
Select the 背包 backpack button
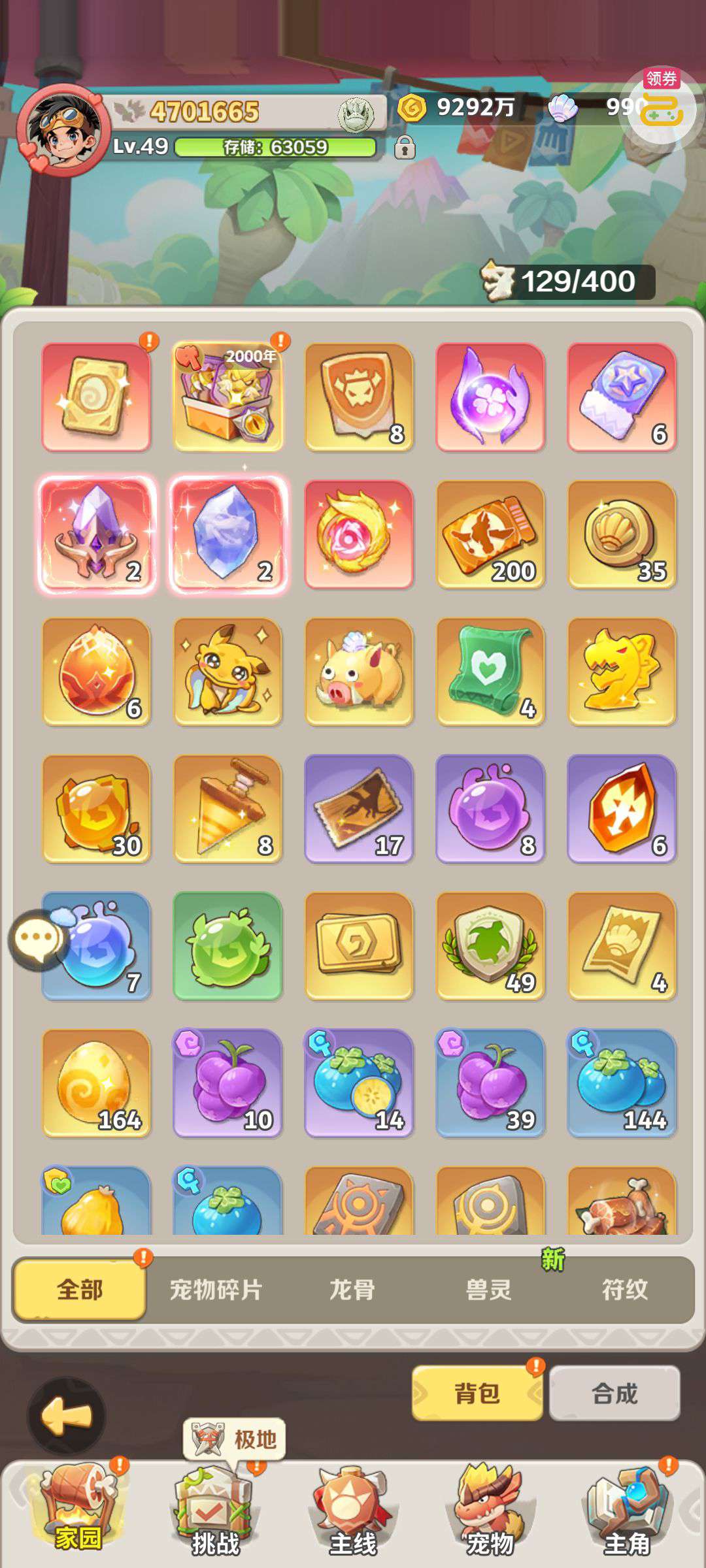[477, 1393]
